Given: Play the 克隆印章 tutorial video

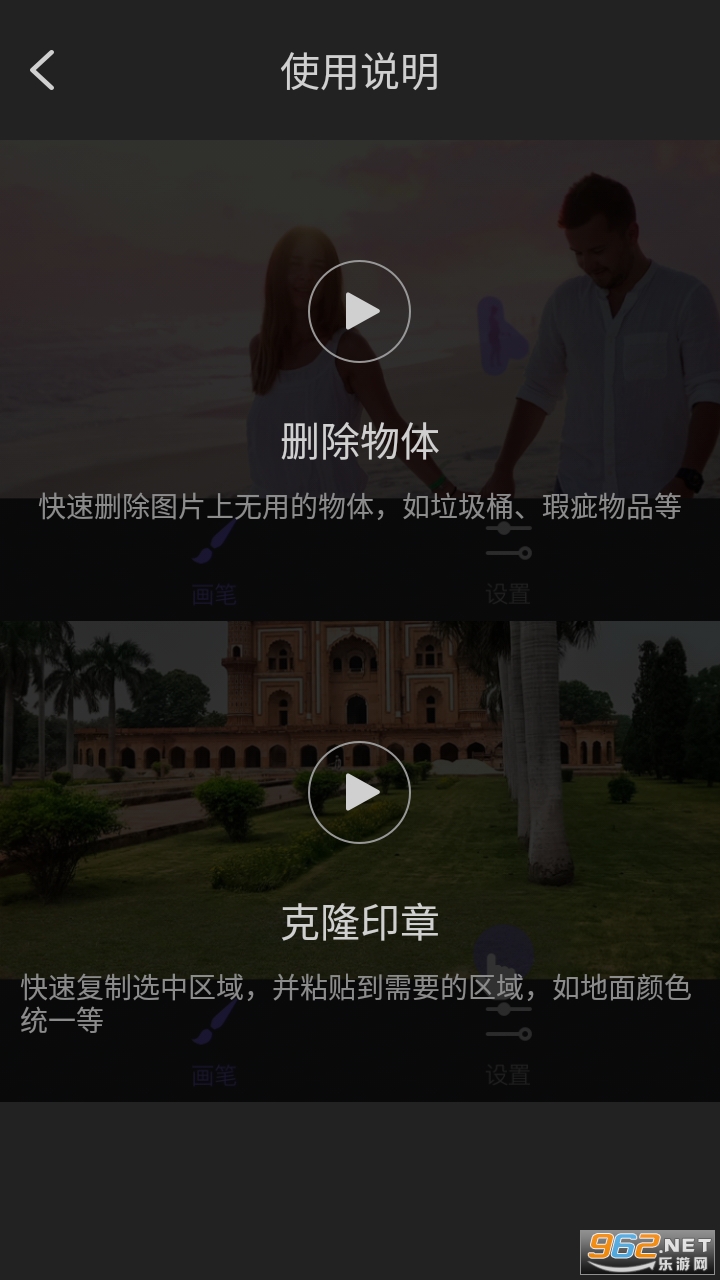Looking at the screenshot, I should (x=359, y=792).
